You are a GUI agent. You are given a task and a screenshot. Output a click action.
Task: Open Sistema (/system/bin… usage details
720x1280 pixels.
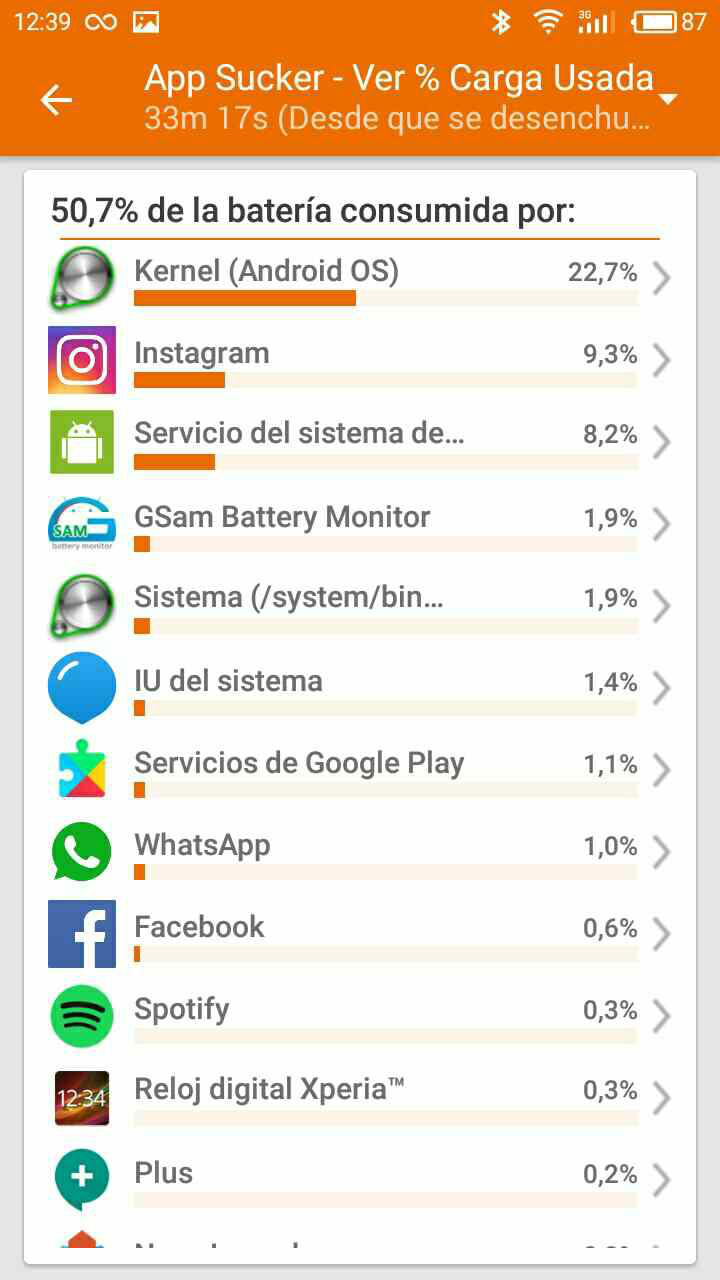click(360, 606)
